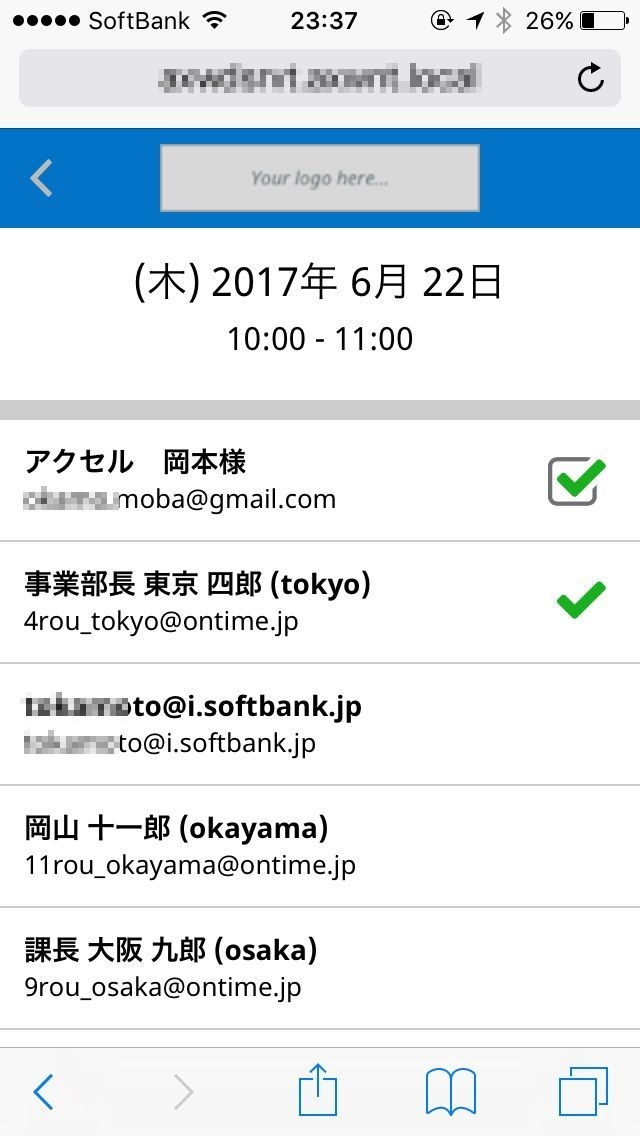The image size is (640, 1136).
Task: Open Safari bookmarks
Action: pyautogui.click(x=450, y=1092)
